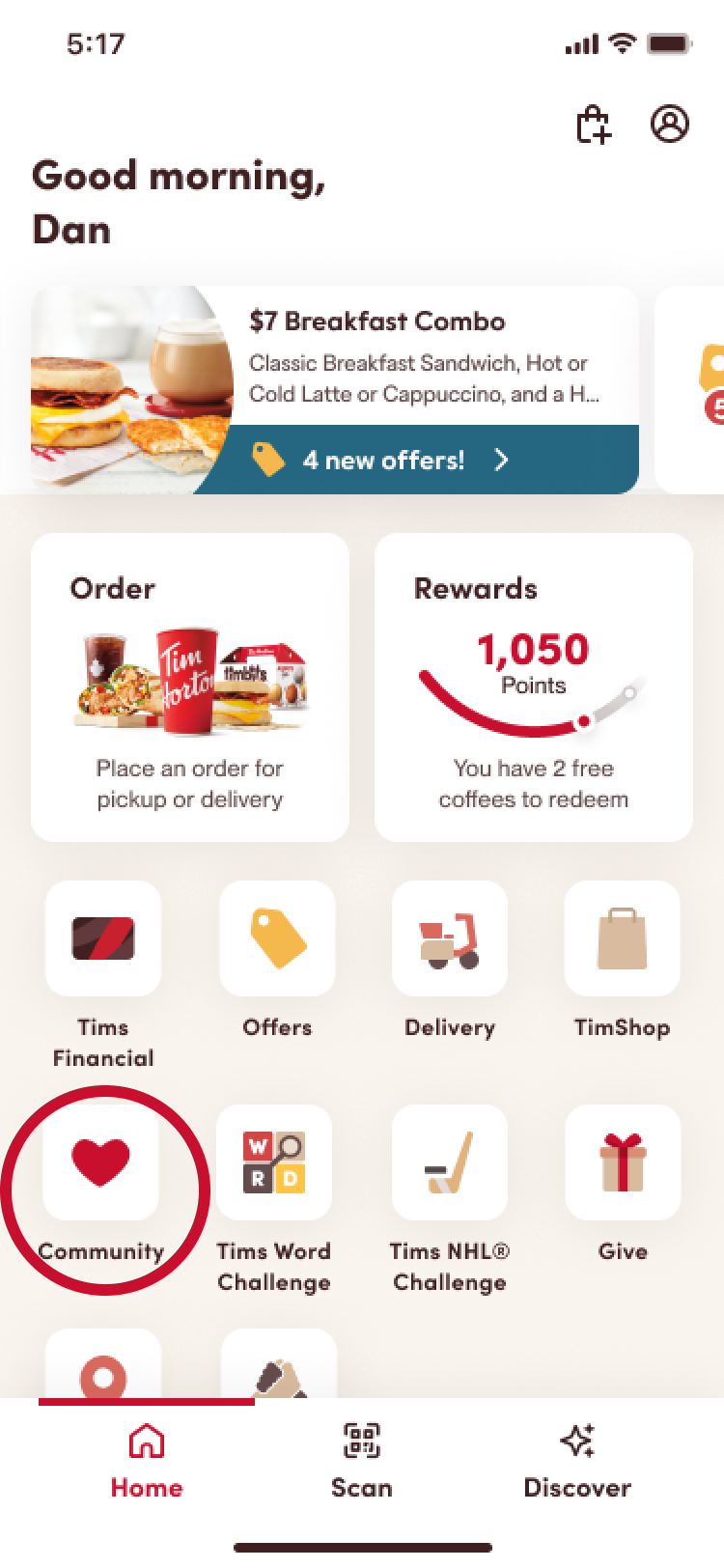Open Tims Financial
Viewport: 724px width, 1568px height.
(x=103, y=975)
